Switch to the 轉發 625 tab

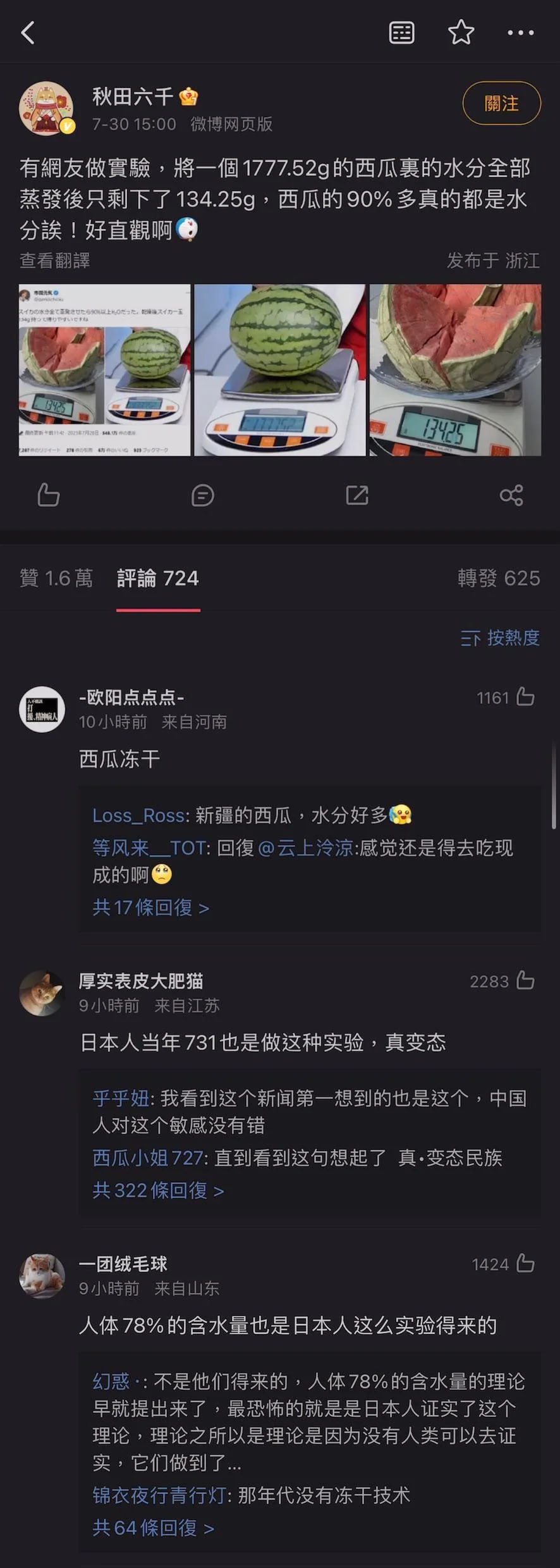499,578
